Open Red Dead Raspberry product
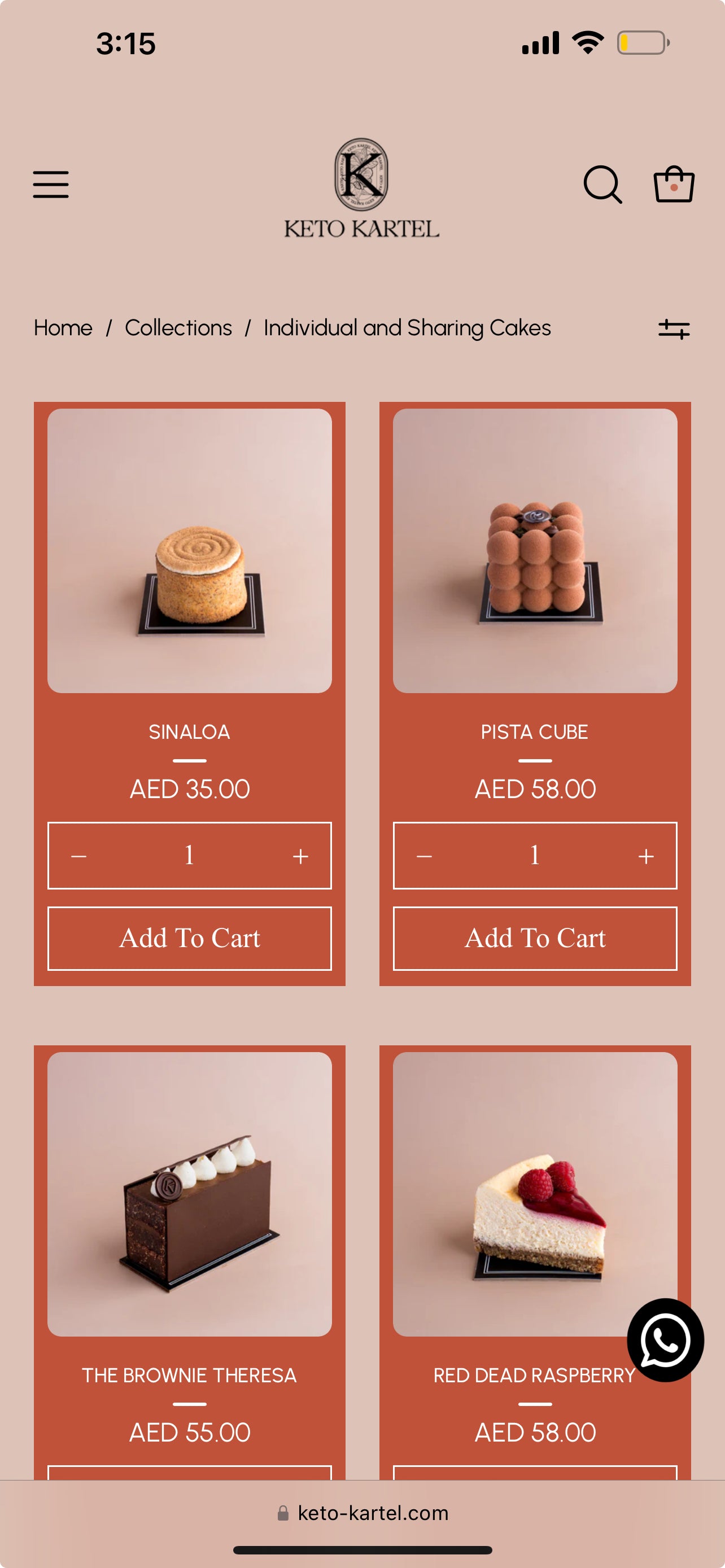Screen dimensions: 725x1568 [523, 1194]
